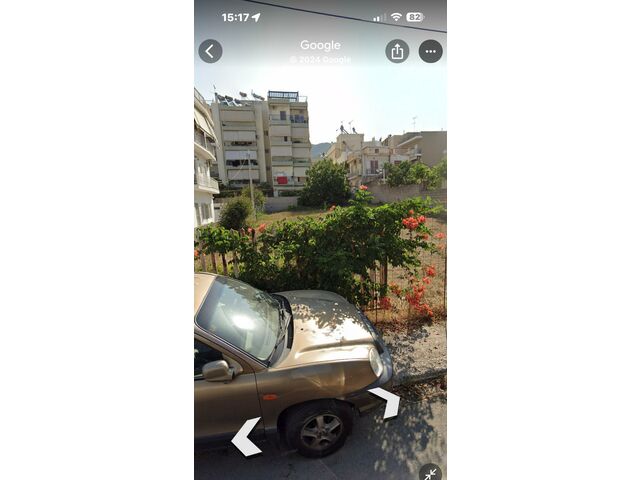This screenshot has height=480, width=640.
Task: Go back from Street View
Action: (x=210, y=51)
